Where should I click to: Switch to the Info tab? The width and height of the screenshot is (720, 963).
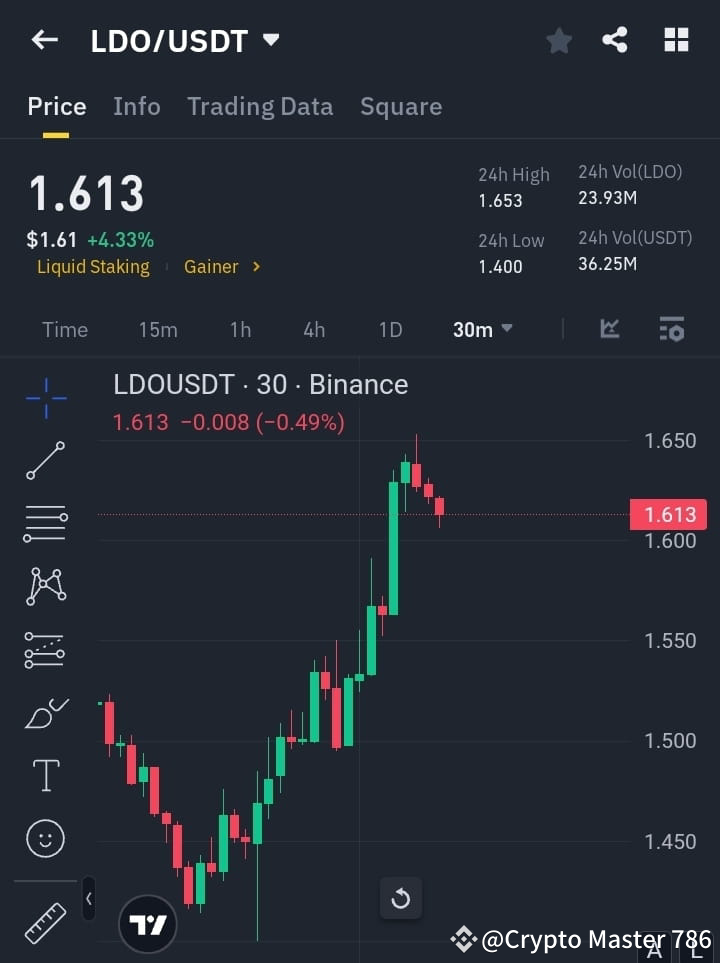pos(137,106)
